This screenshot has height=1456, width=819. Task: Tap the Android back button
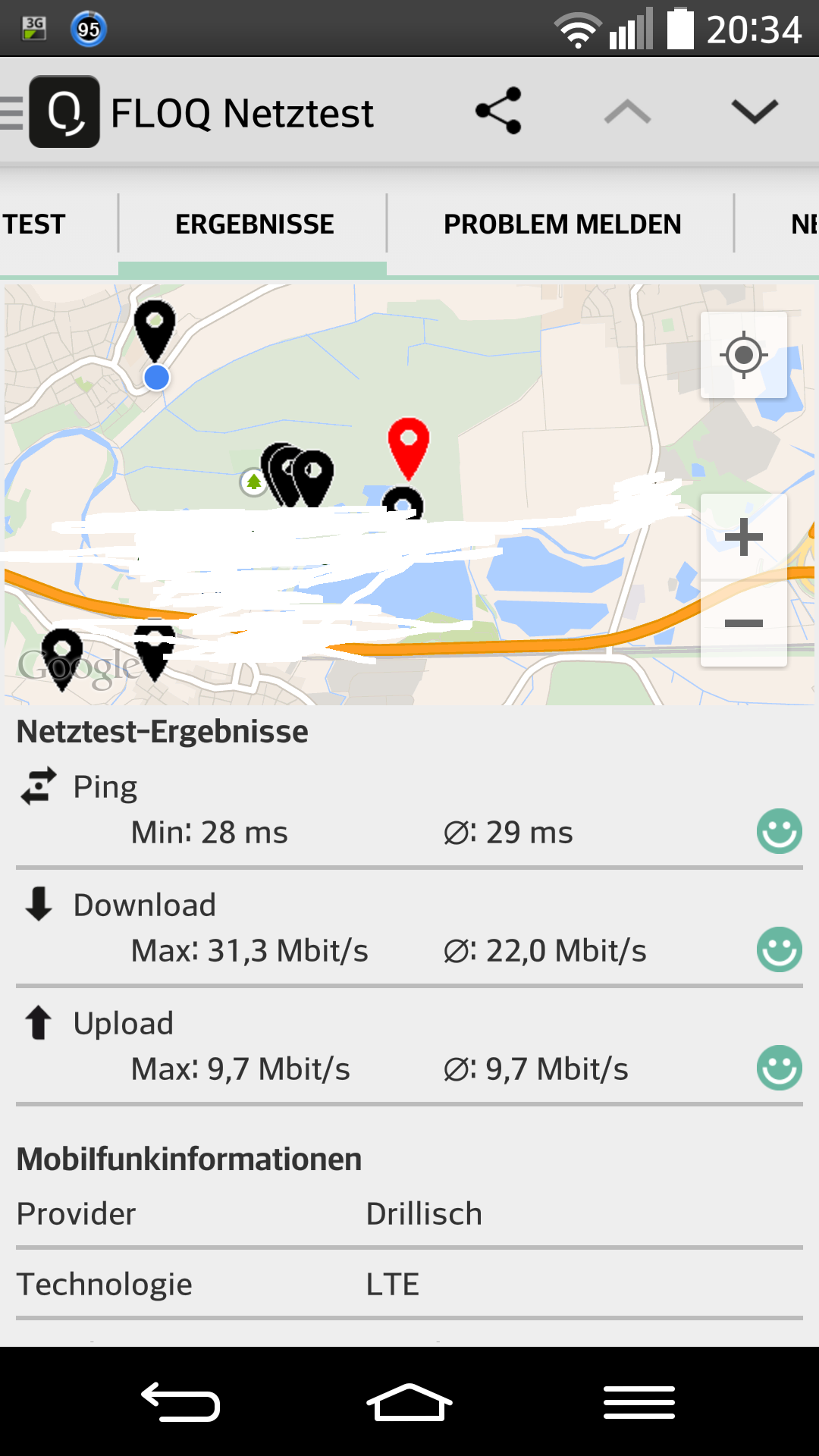180,1401
